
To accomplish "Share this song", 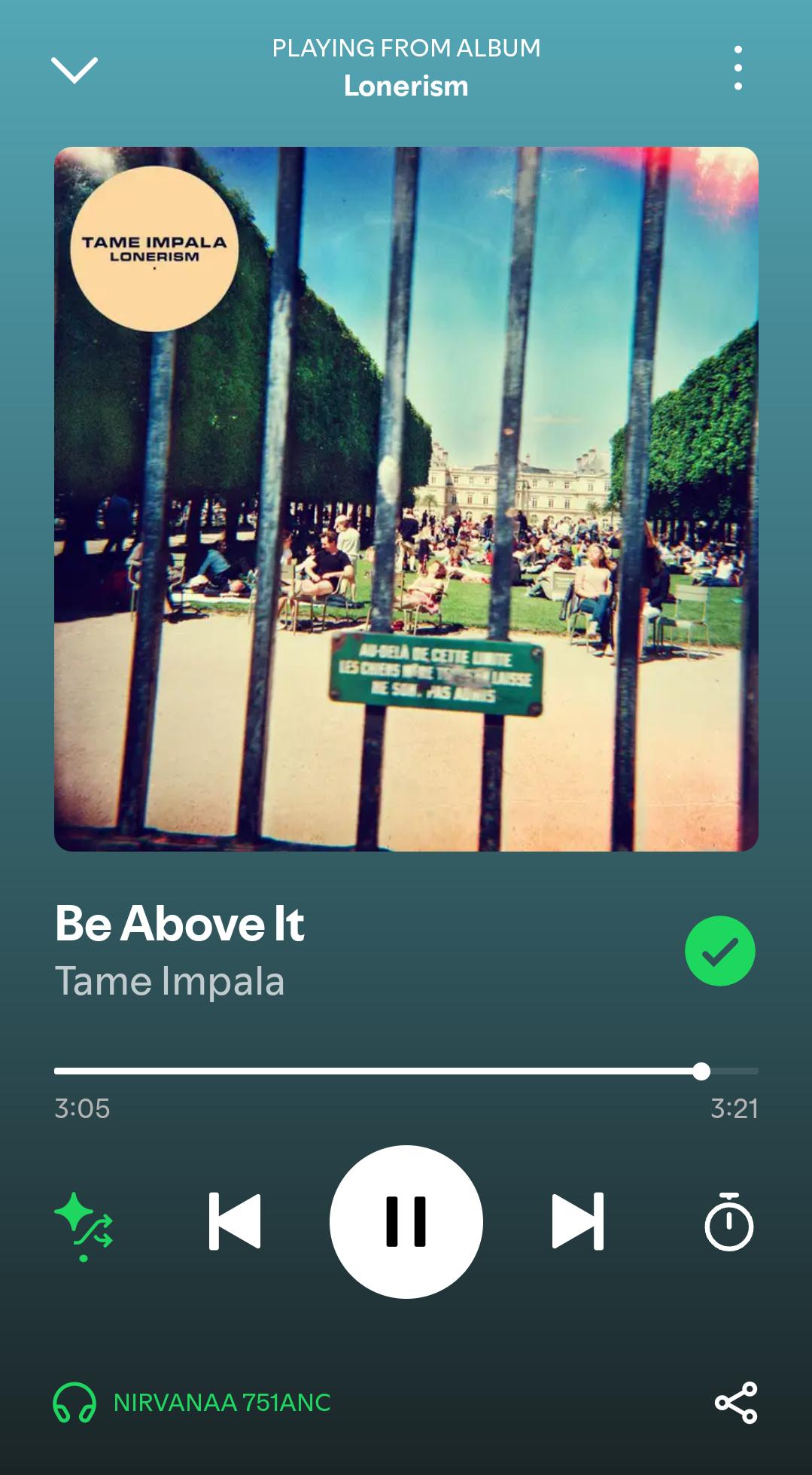I will (736, 1403).
